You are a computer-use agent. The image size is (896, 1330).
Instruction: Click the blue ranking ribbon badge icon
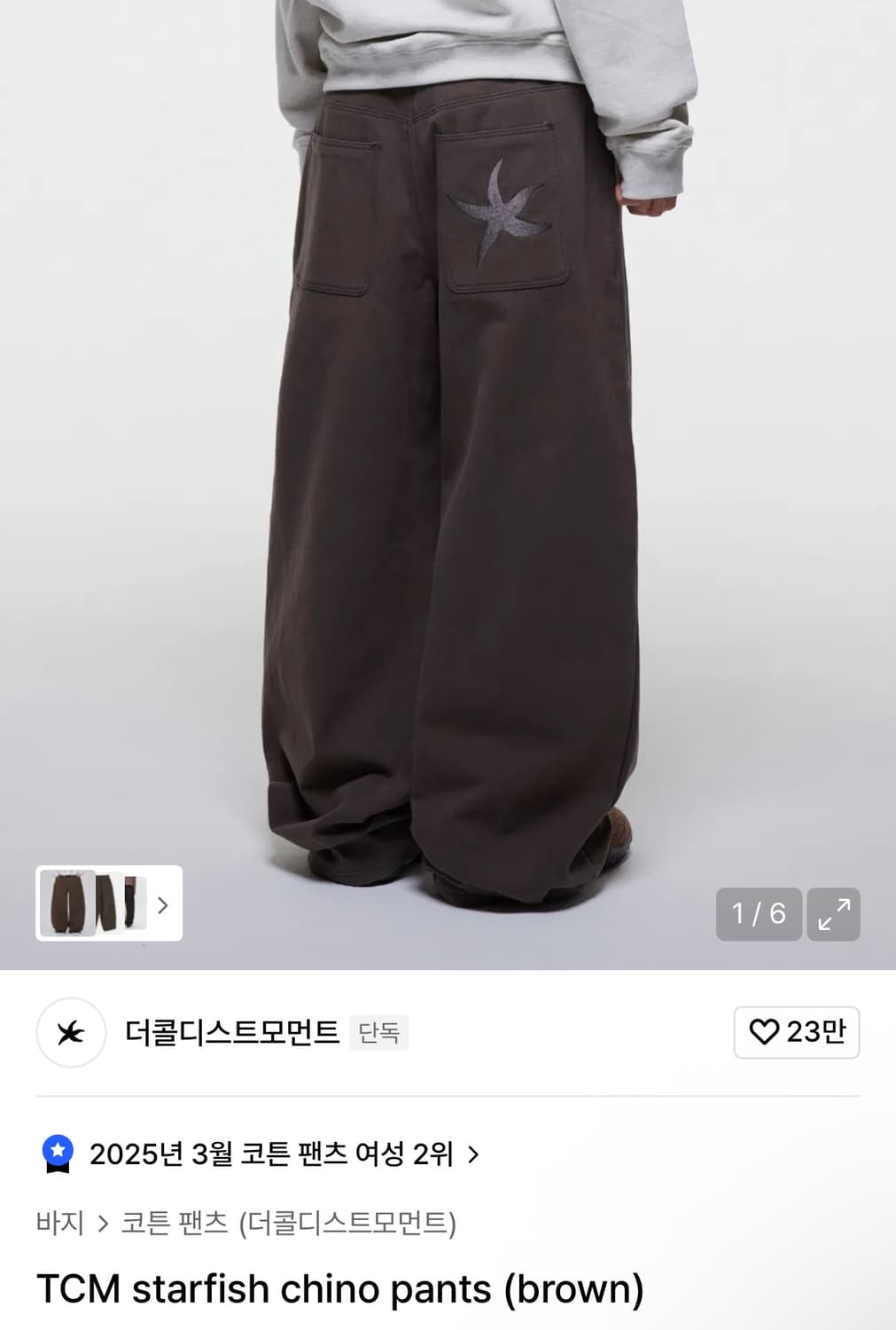point(58,1155)
